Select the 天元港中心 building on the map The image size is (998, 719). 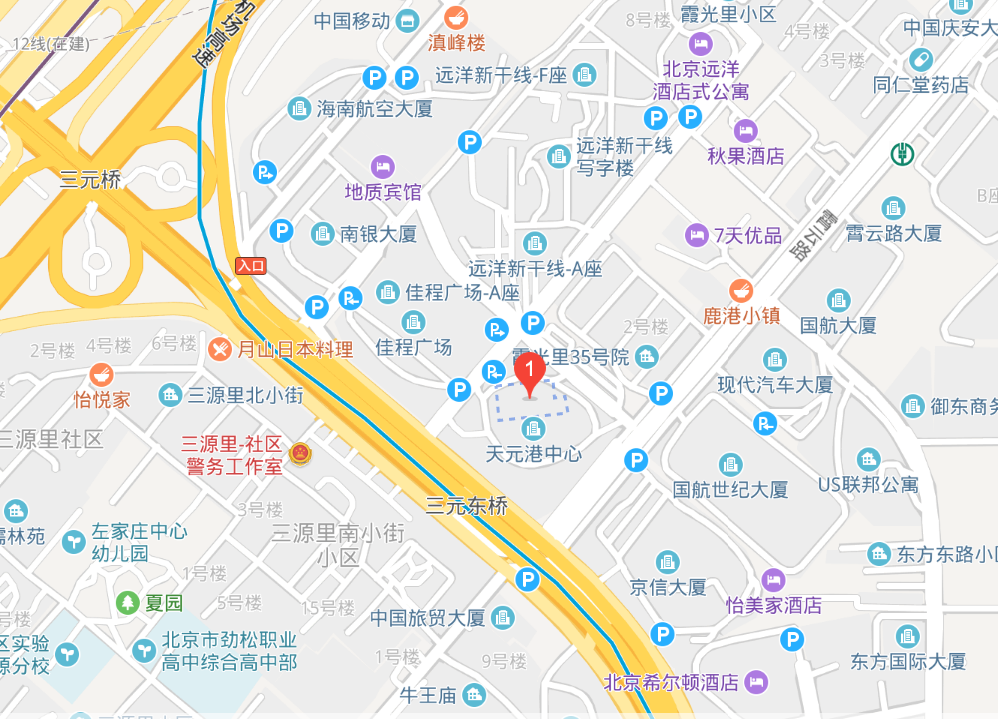535,430
